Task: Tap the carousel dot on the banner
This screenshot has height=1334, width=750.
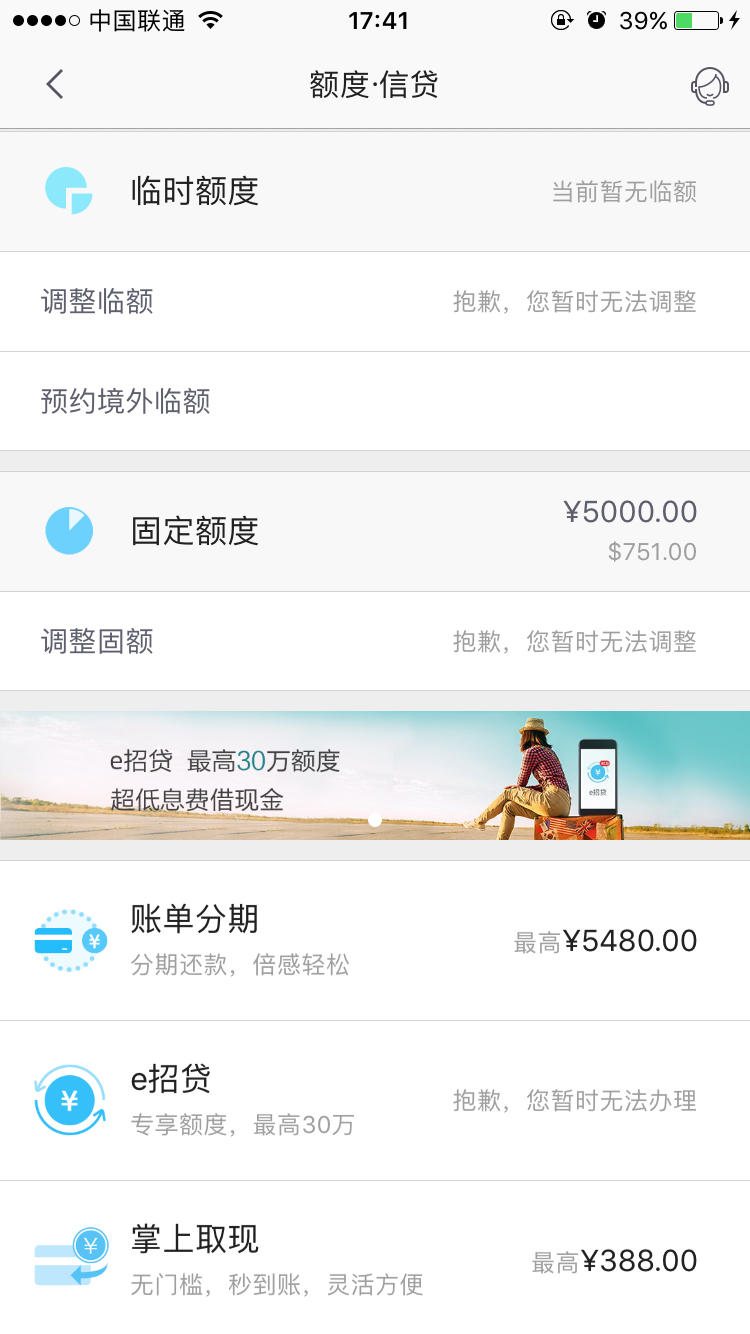Action: tap(375, 820)
